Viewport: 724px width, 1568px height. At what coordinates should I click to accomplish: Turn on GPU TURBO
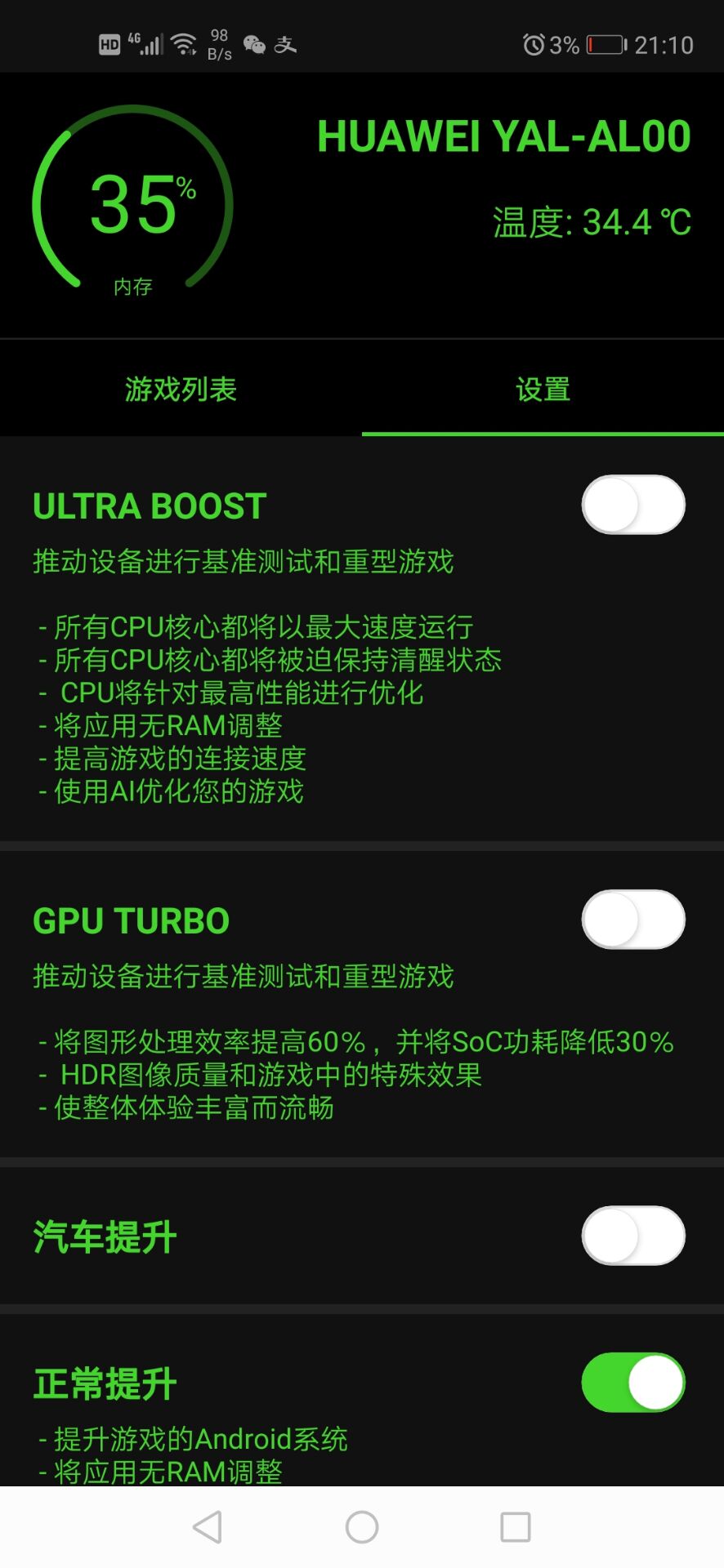[x=632, y=920]
